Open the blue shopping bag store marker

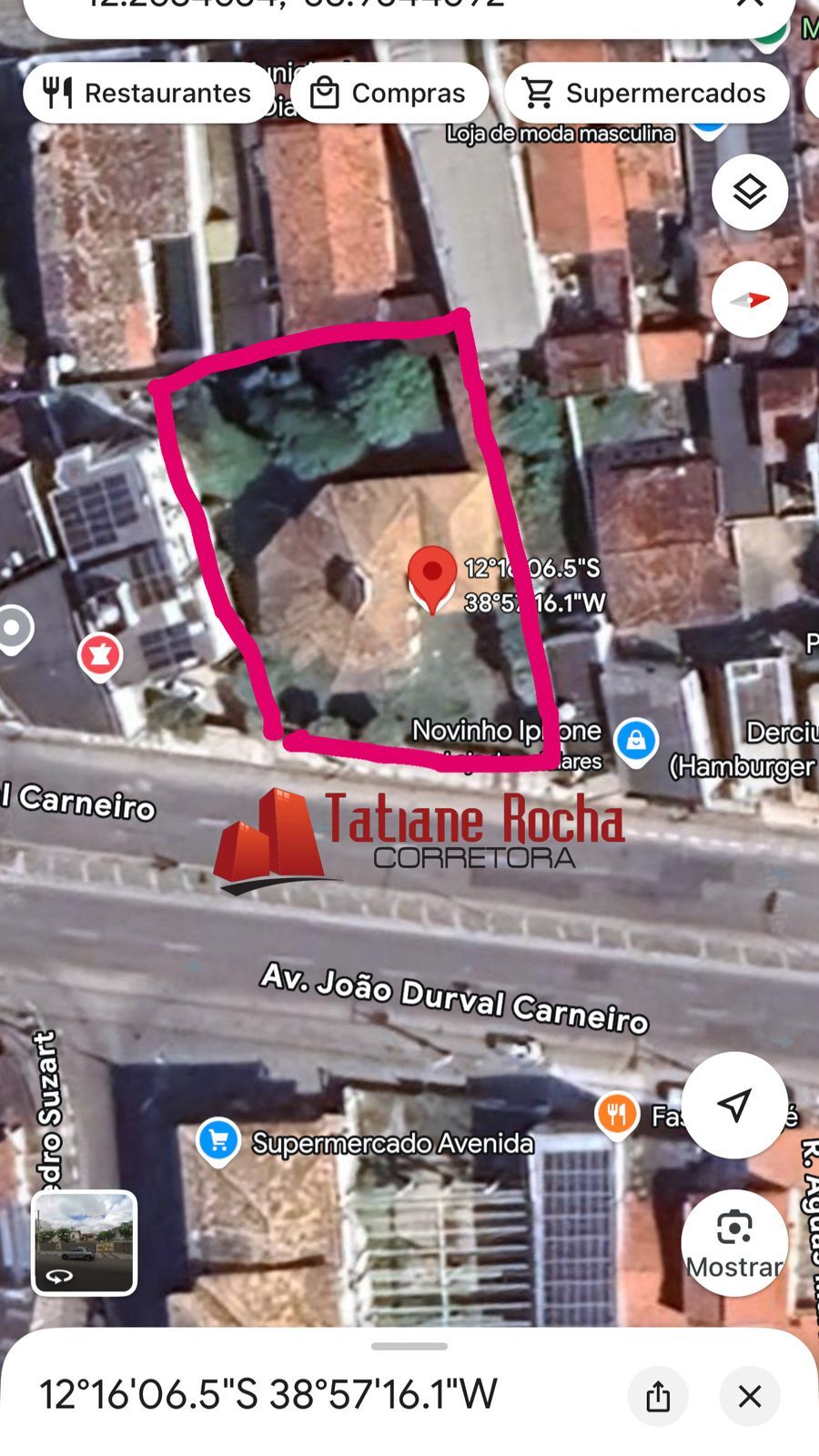[x=635, y=741]
